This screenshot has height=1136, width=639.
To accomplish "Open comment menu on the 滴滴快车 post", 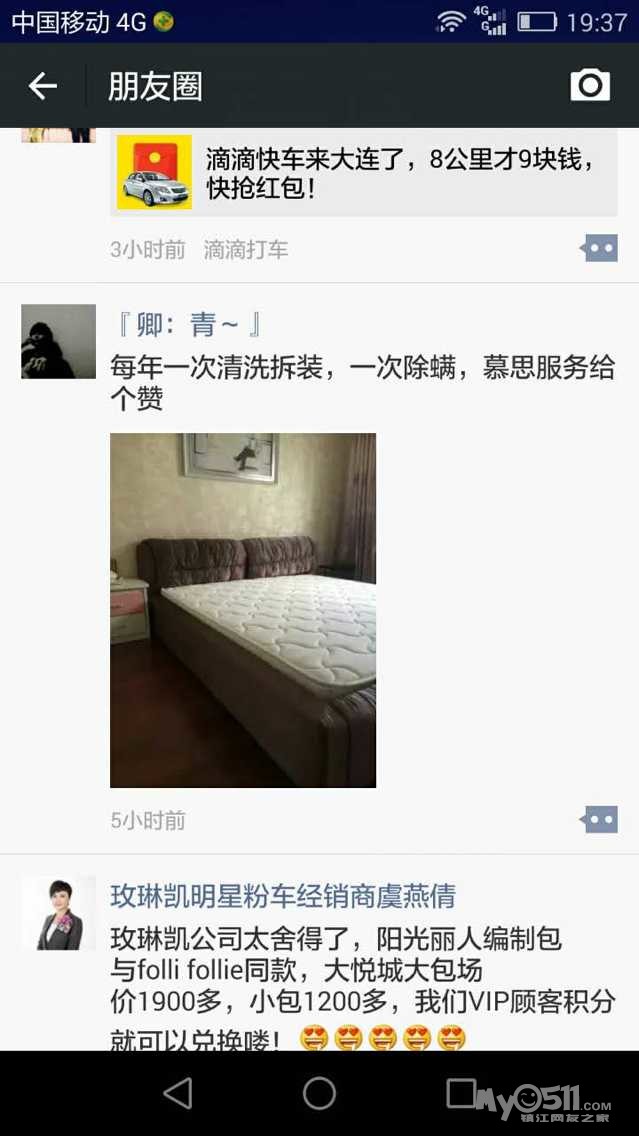I will (599, 248).
